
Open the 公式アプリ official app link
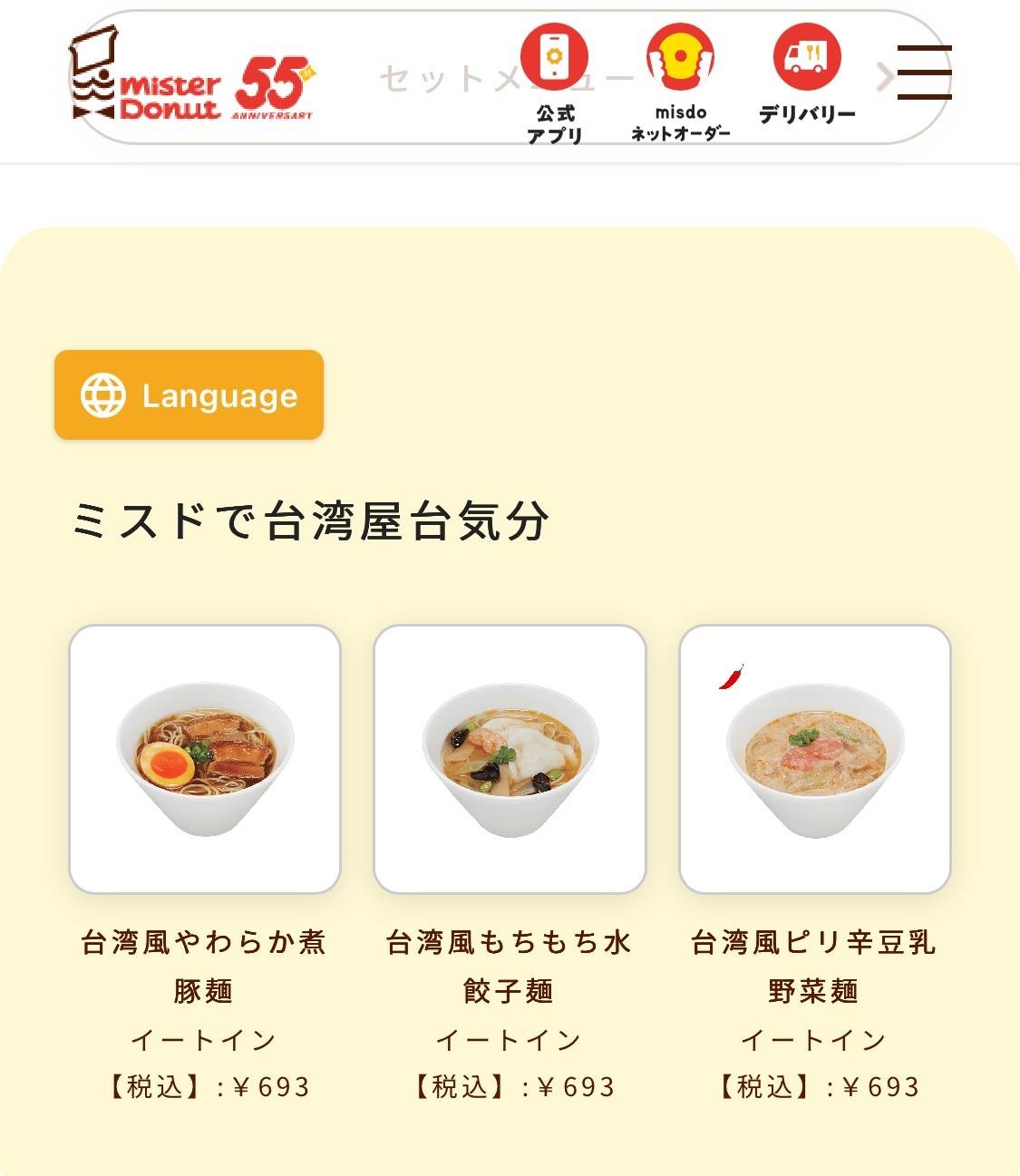pos(554,83)
